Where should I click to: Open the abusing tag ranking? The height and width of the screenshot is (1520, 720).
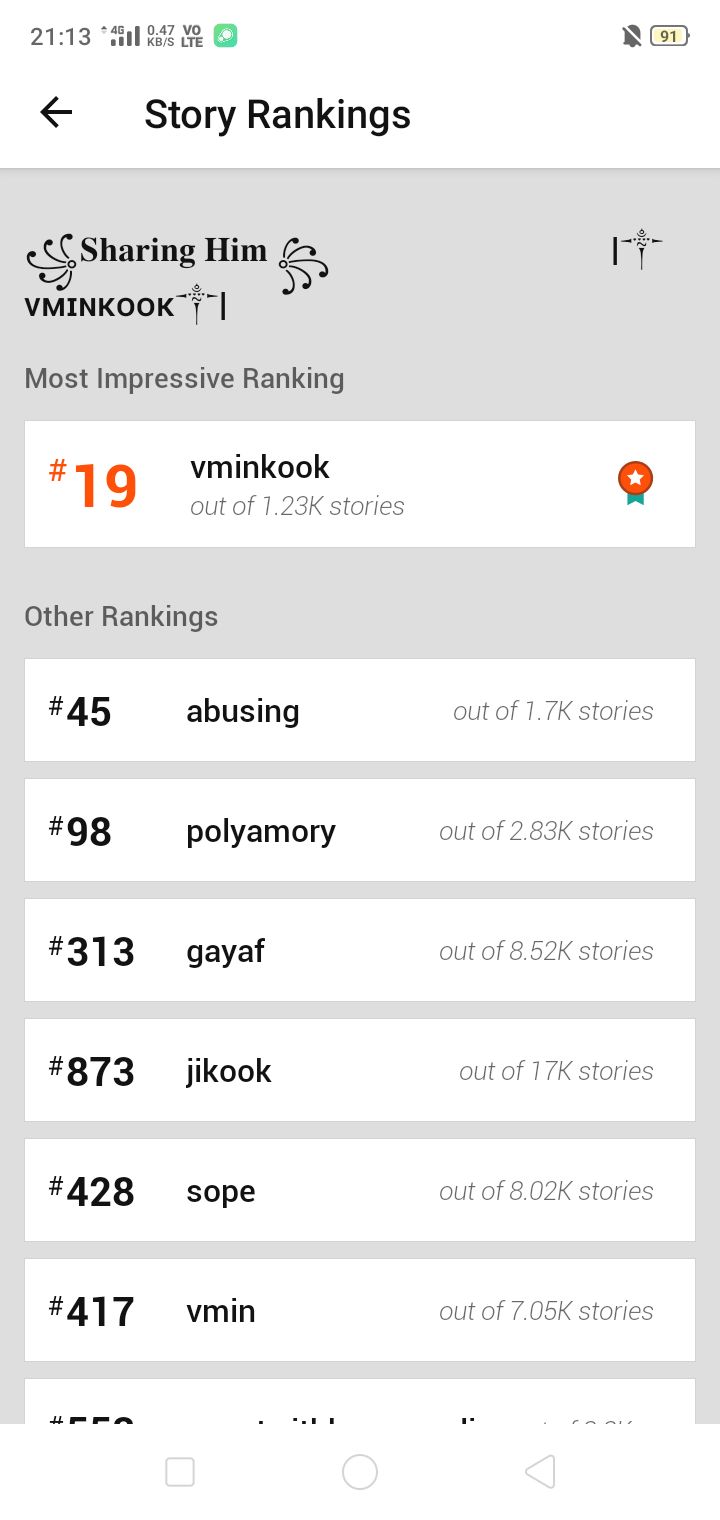pos(360,710)
